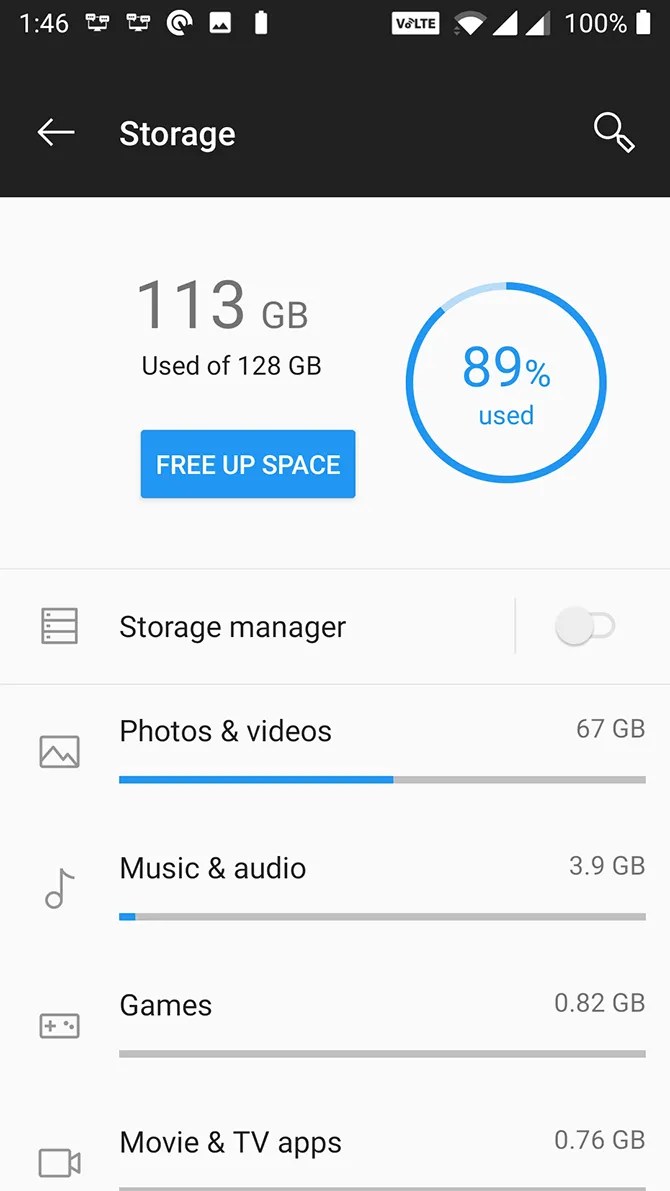
Task: Open Photos & videos storage details
Action: 335,750
